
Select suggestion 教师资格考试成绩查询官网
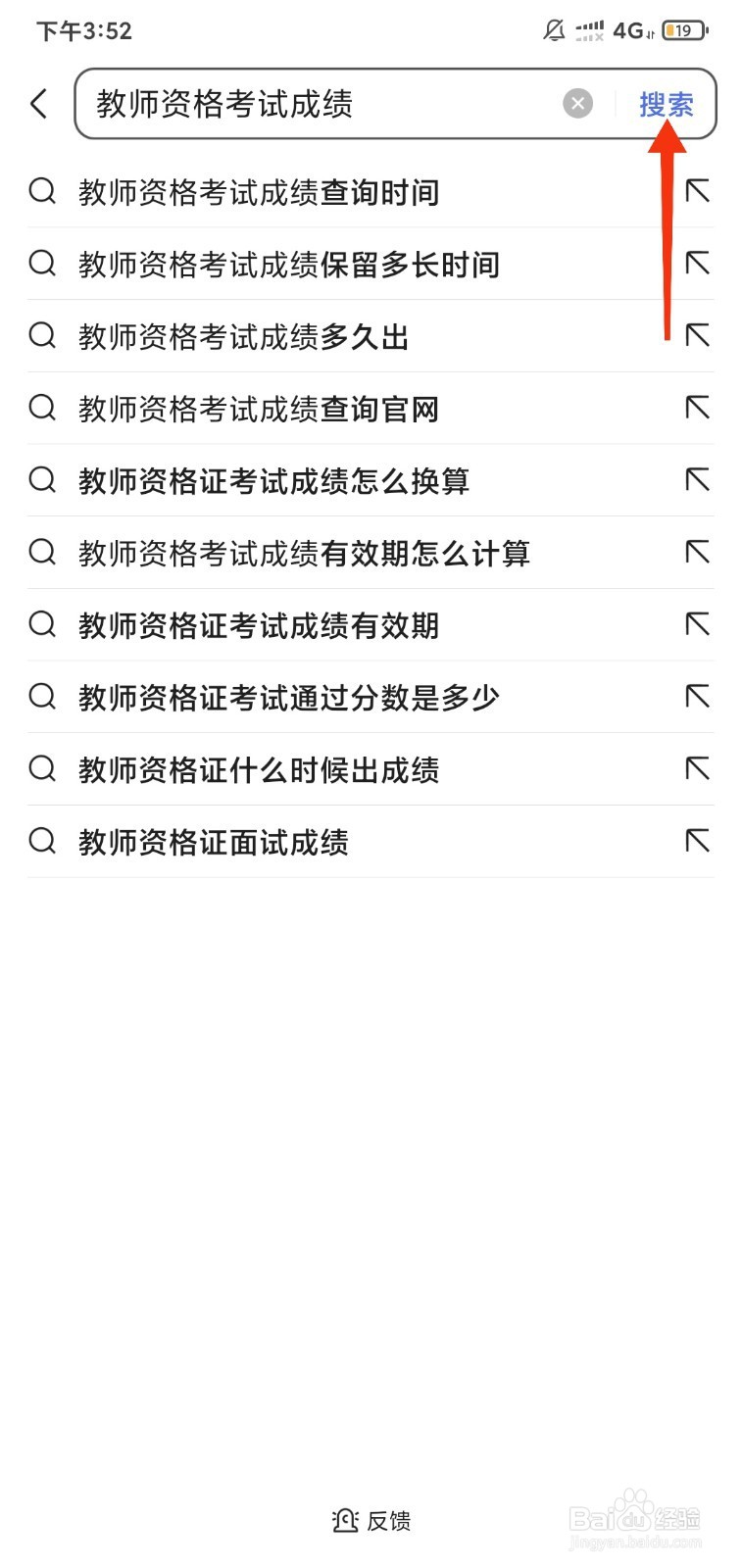point(259,409)
